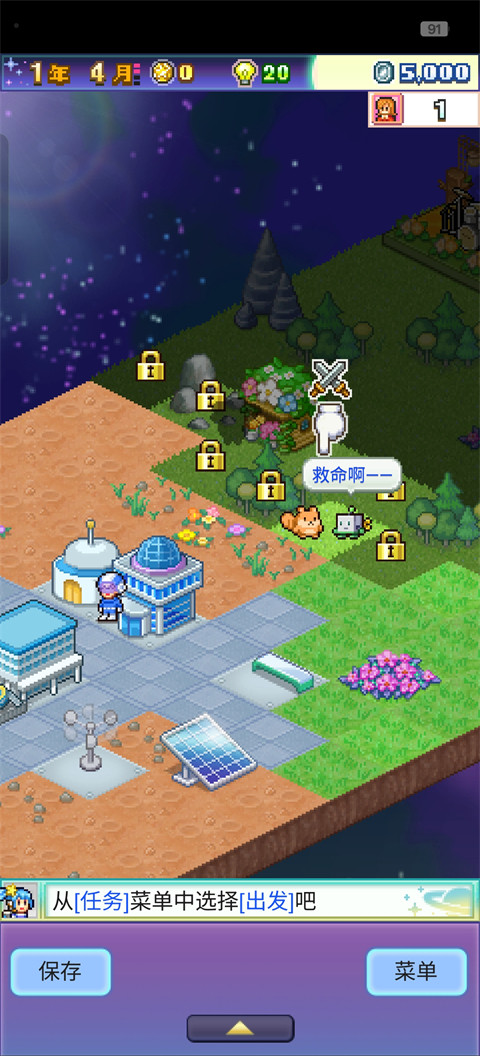
Task: Select the blue dome building
Action: (x=159, y=583)
